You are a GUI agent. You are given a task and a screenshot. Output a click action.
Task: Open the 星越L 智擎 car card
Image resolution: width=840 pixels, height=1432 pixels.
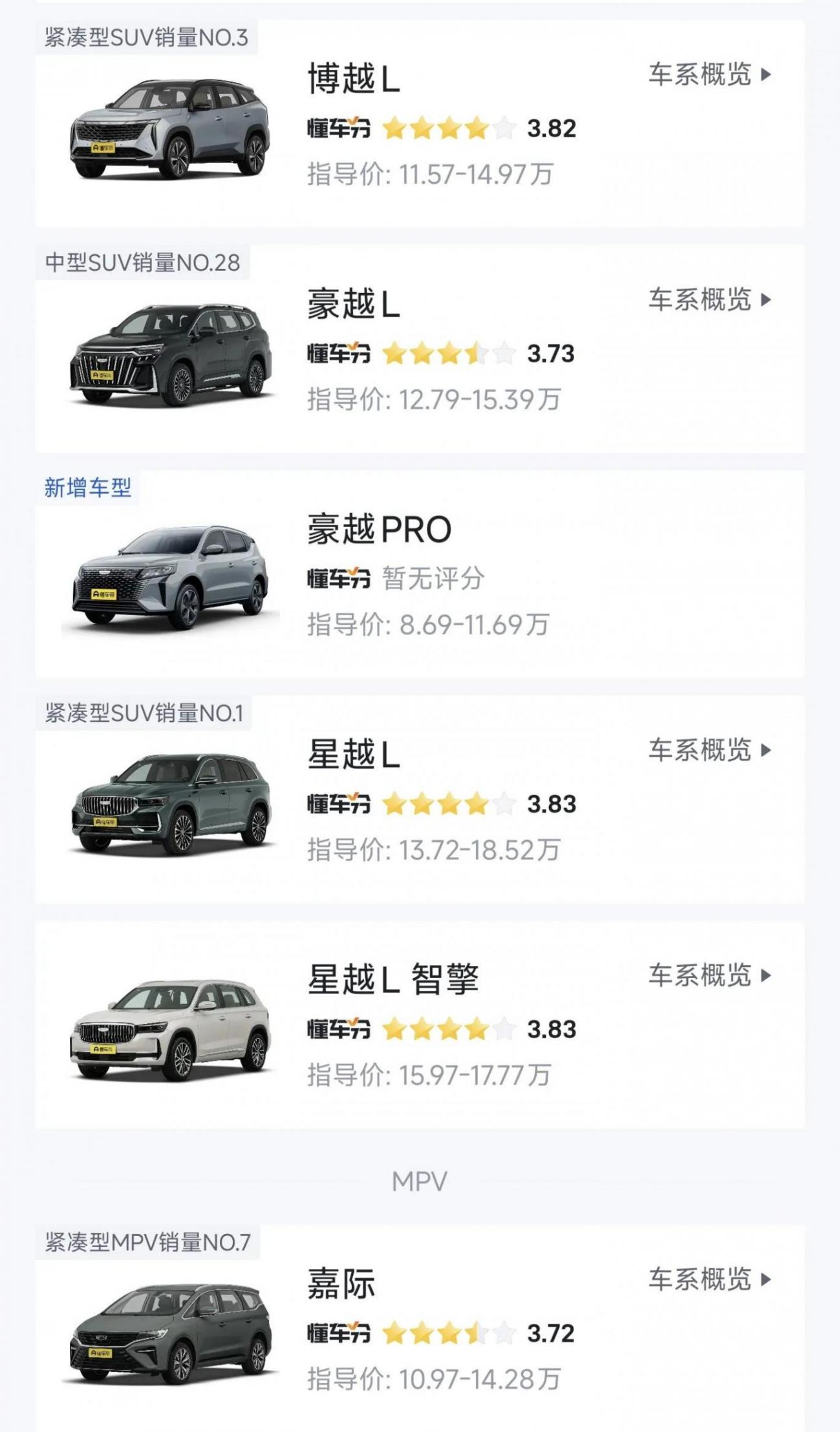[x=393, y=979]
